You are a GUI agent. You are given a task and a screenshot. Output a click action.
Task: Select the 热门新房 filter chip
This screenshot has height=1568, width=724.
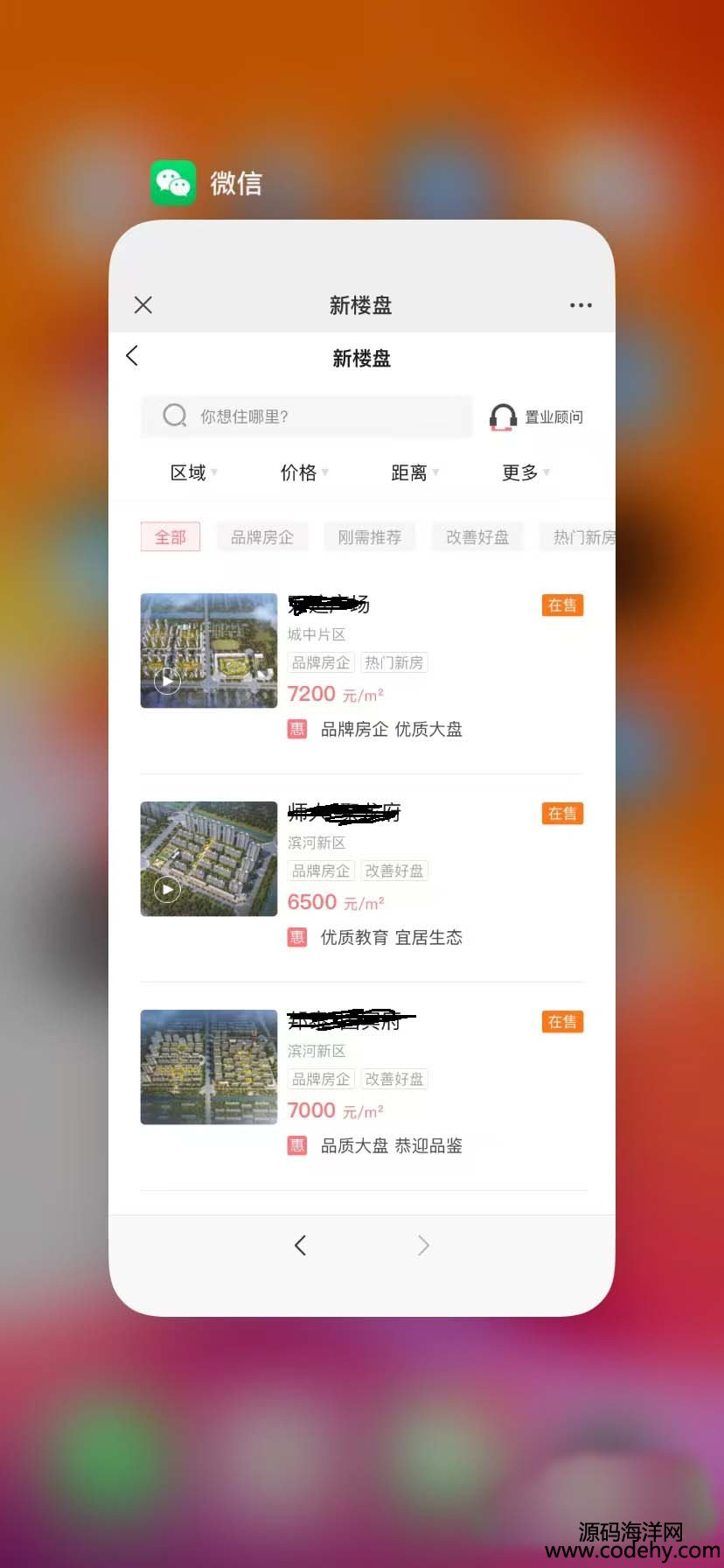tap(583, 537)
